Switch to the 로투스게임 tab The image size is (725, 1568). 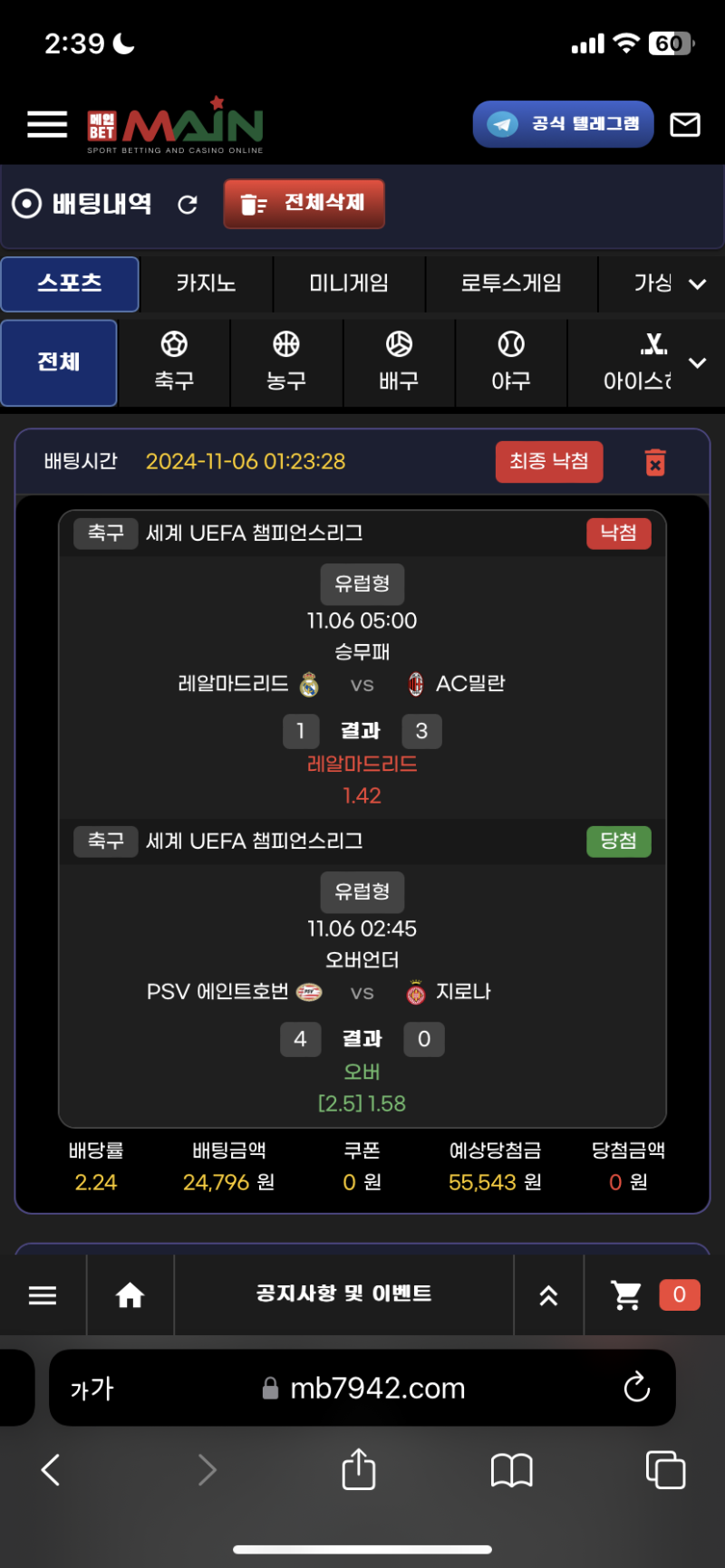tap(511, 284)
